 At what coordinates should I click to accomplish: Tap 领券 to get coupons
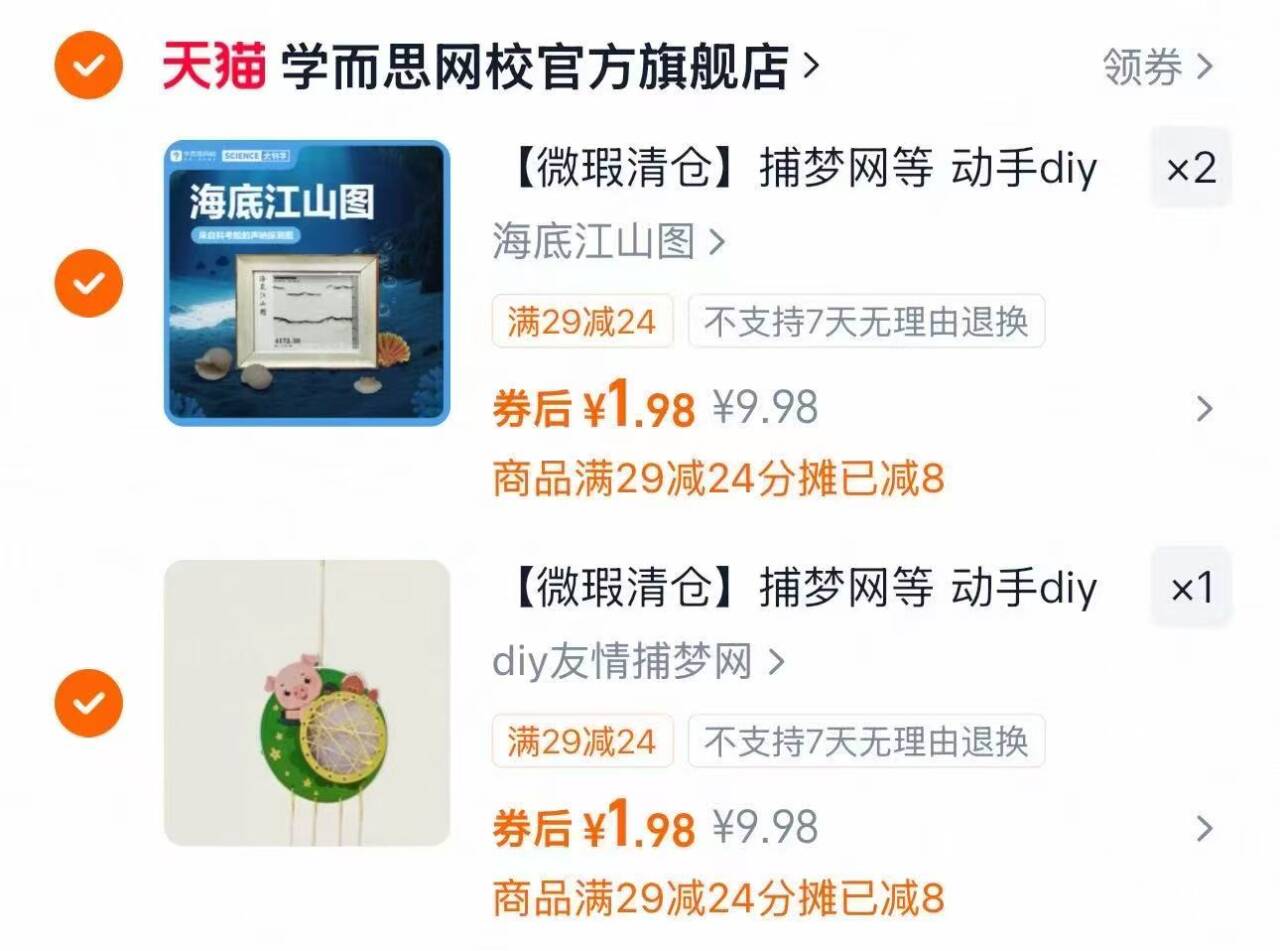pyautogui.click(x=1158, y=67)
